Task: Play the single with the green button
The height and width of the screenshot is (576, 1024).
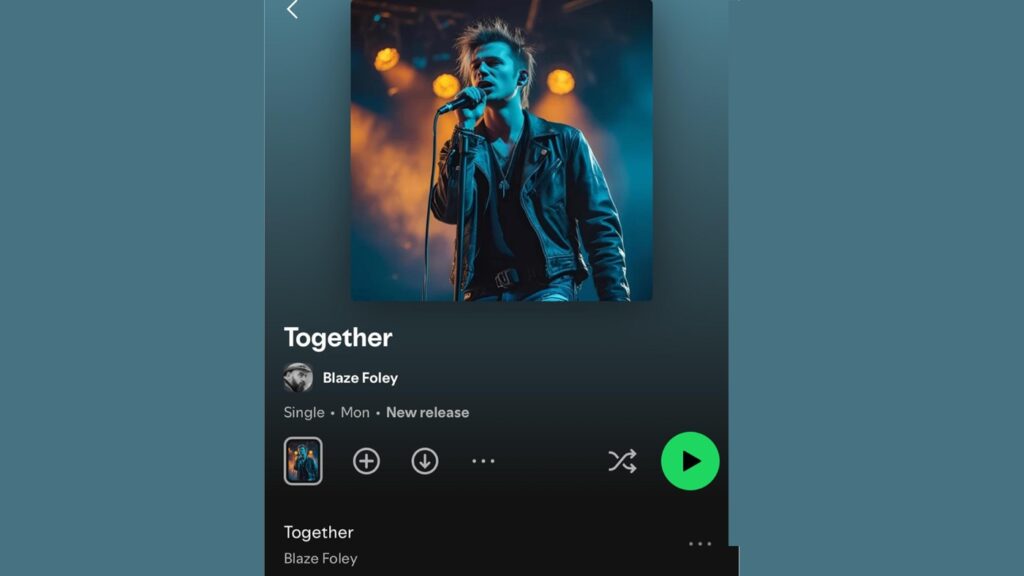Action: point(690,461)
